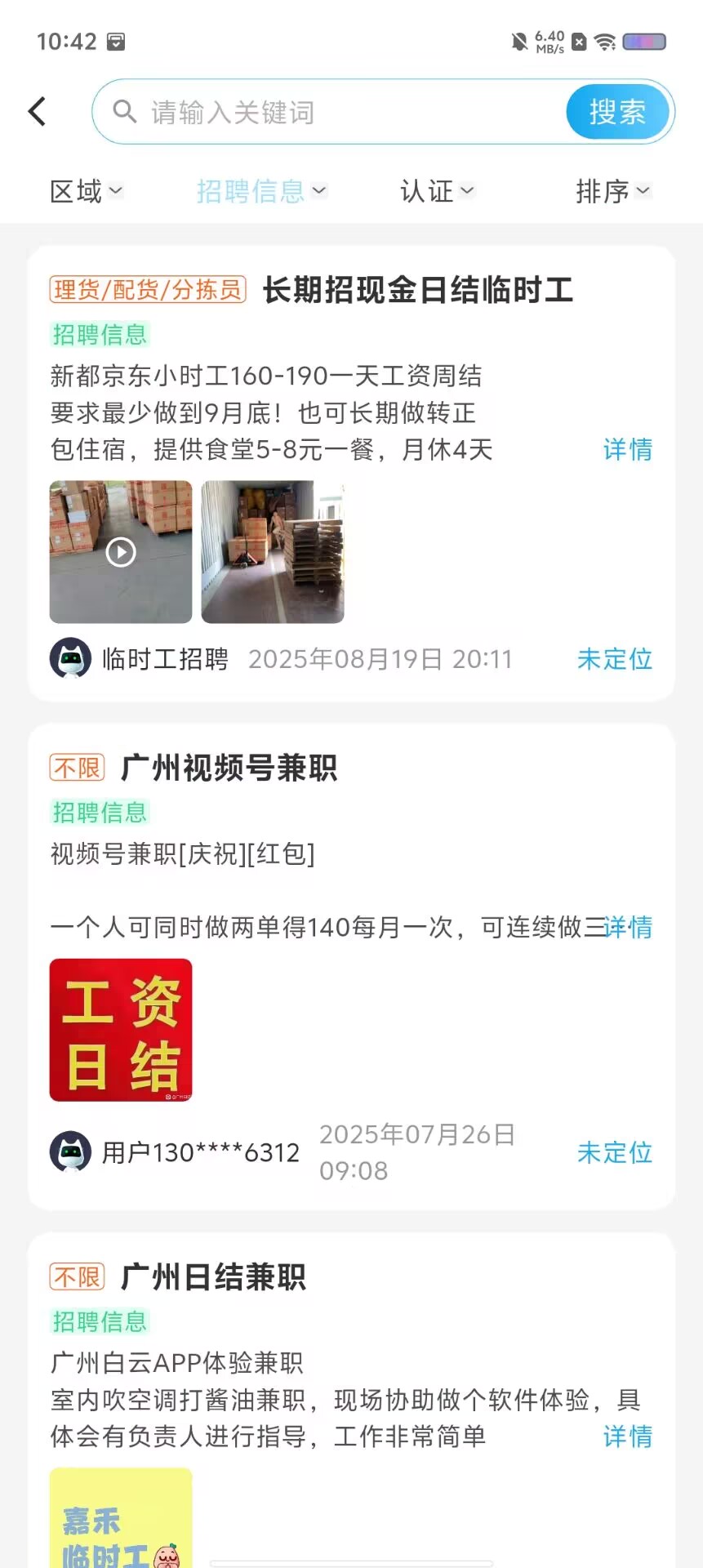Open profile of 用户130****6312
Image resolution: width=703 pixels, height=1568 pixels.
click(175, 1152)
